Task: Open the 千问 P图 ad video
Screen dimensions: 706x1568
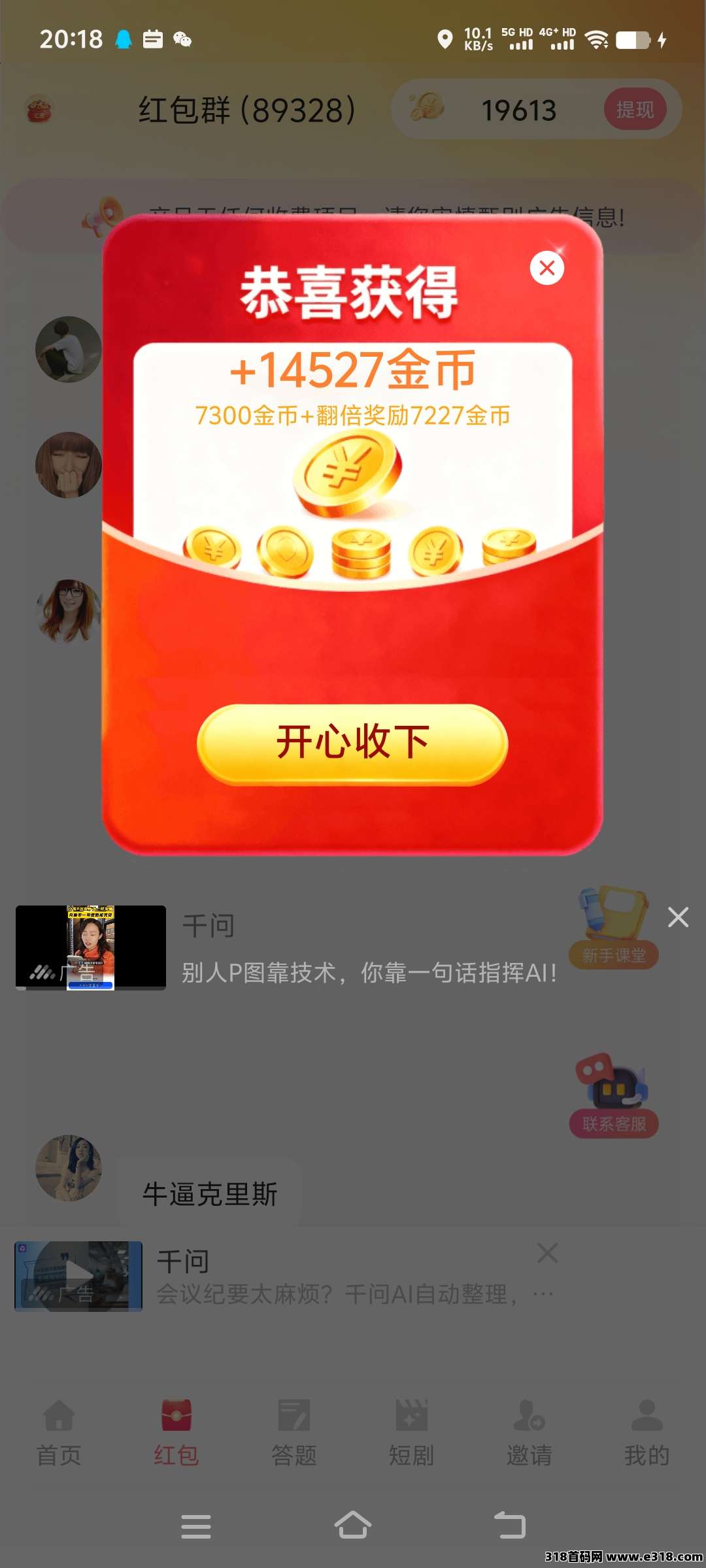Action: [91, 947]
